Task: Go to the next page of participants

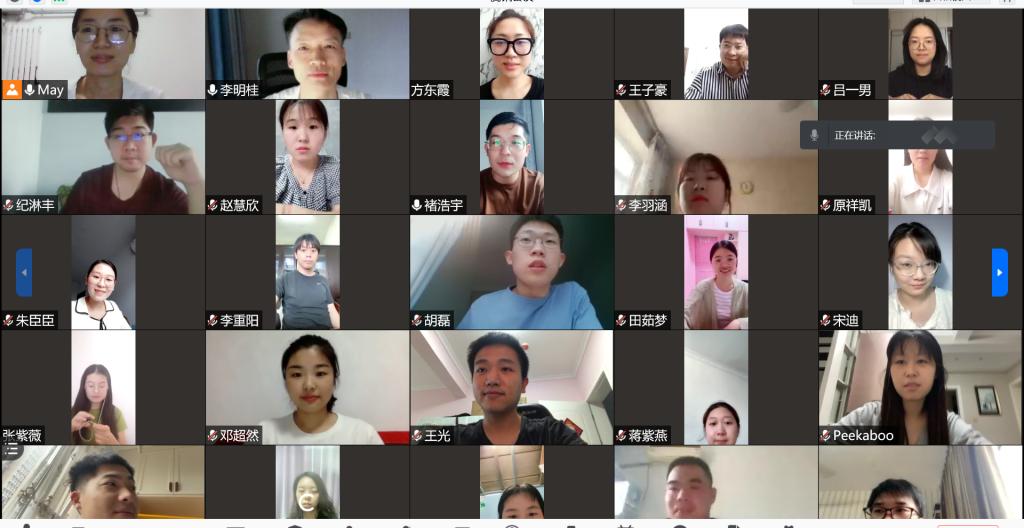Action: (x=999, y=272)
